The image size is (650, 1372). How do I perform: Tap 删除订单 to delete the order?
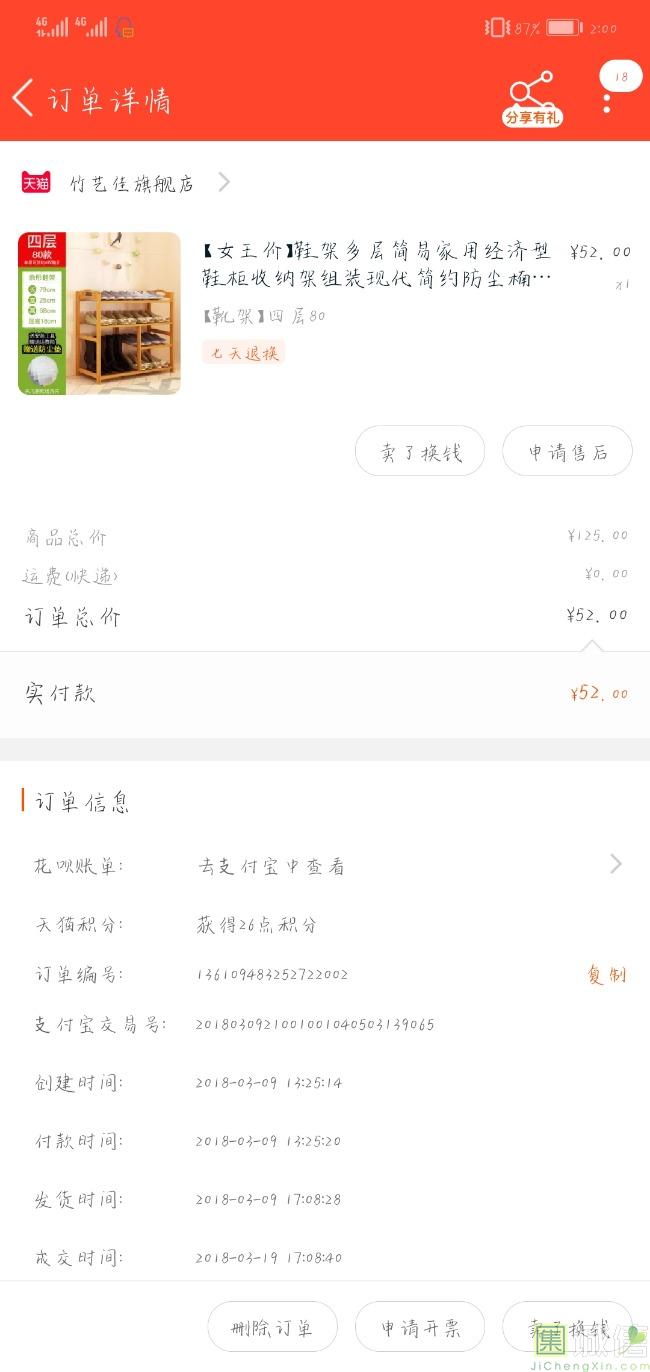tap(272, 1327)
